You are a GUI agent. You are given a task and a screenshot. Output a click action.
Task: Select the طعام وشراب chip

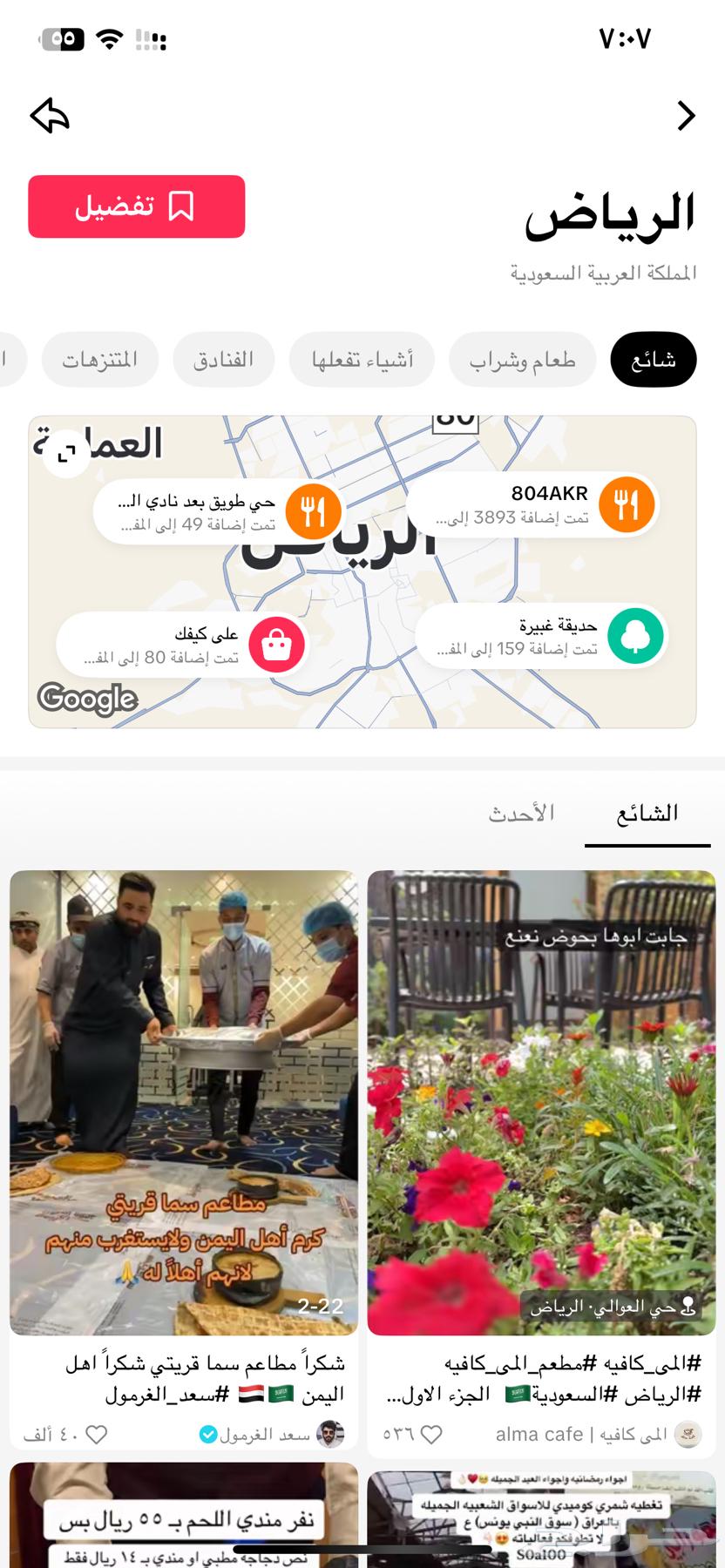coord(522,359)
